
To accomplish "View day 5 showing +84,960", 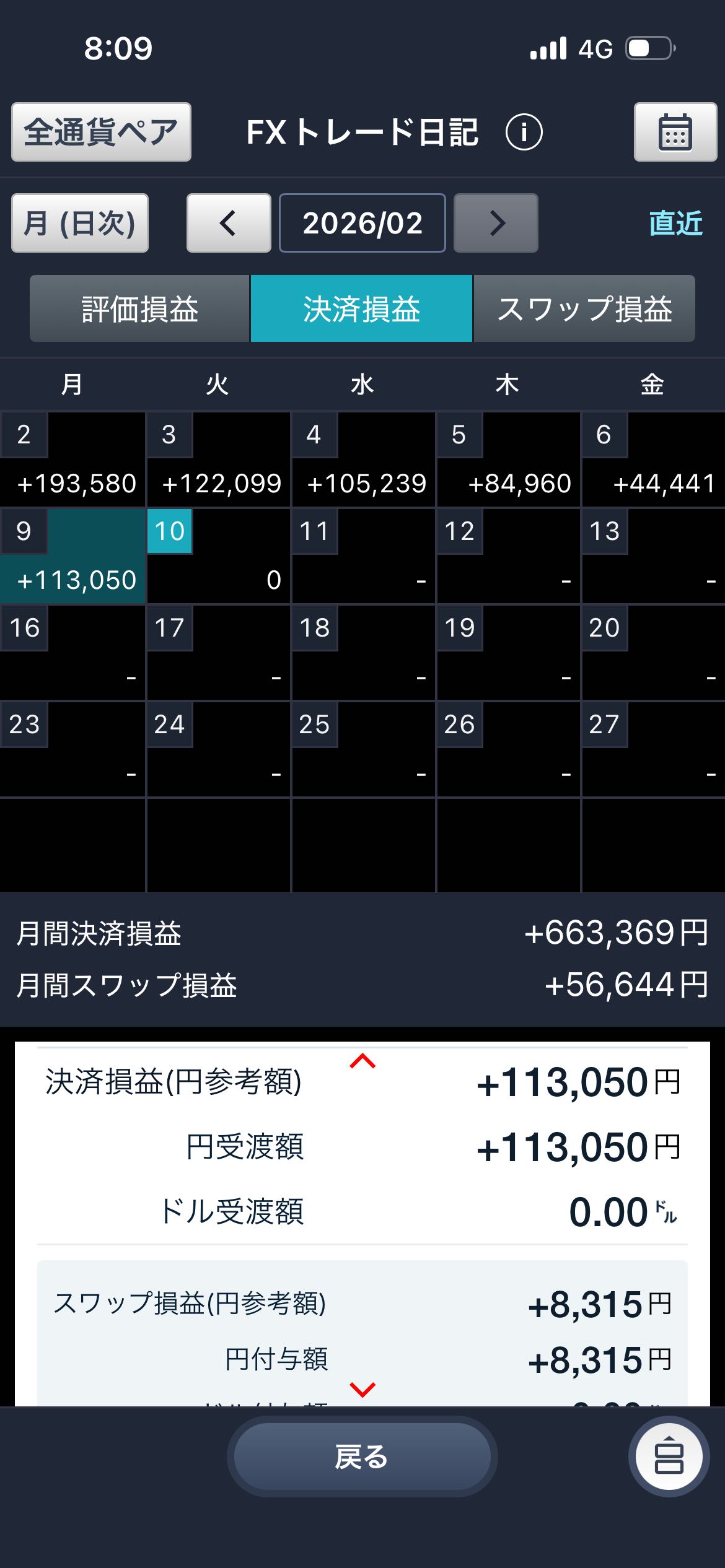I will [508, 460].
